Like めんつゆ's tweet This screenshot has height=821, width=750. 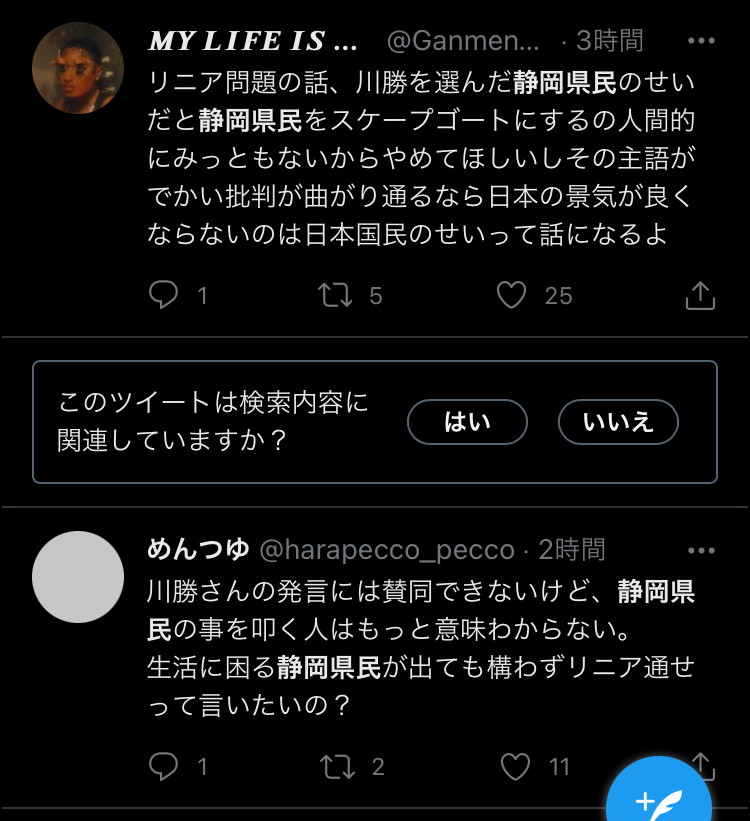pyautogui.click(x=515, y=767)
